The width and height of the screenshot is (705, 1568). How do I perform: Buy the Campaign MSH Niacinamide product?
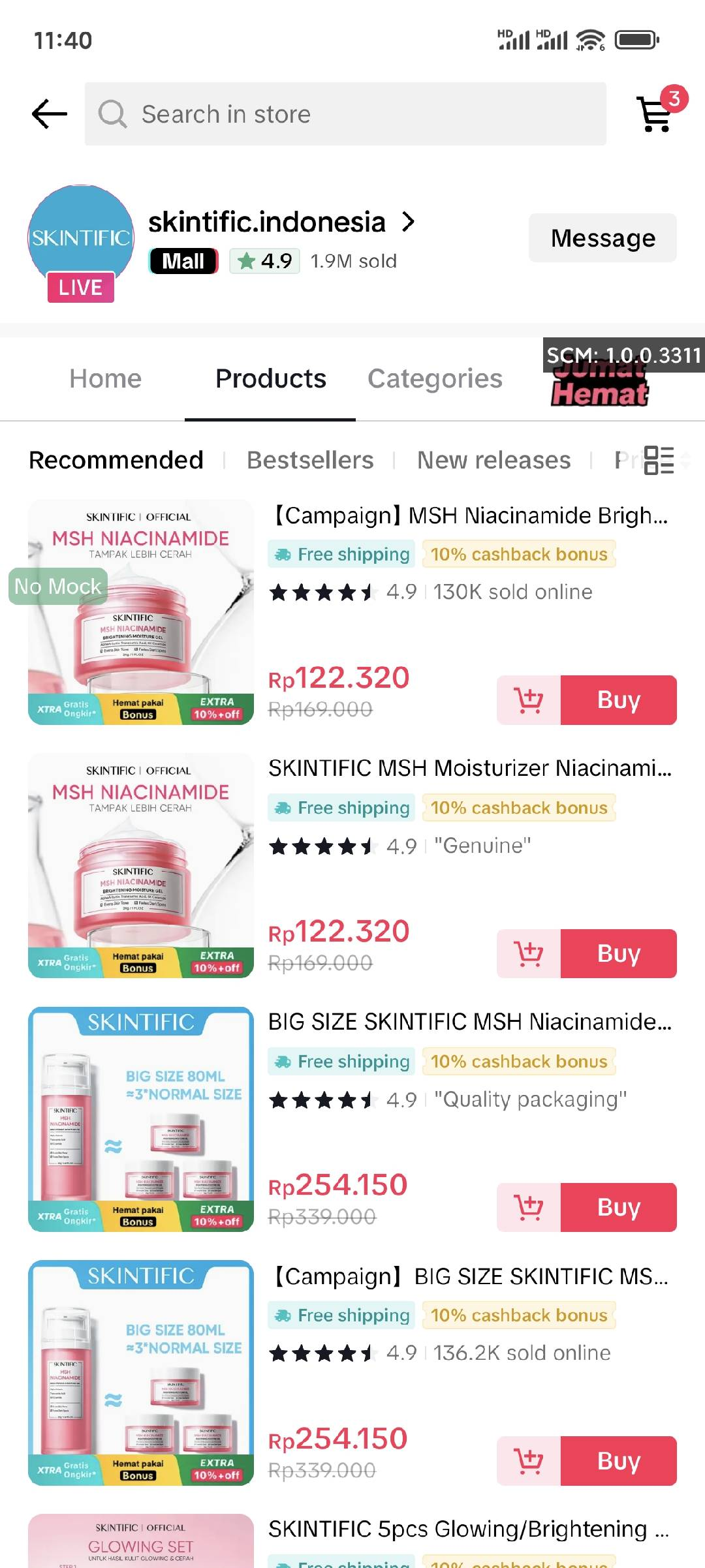click(618, 699)
